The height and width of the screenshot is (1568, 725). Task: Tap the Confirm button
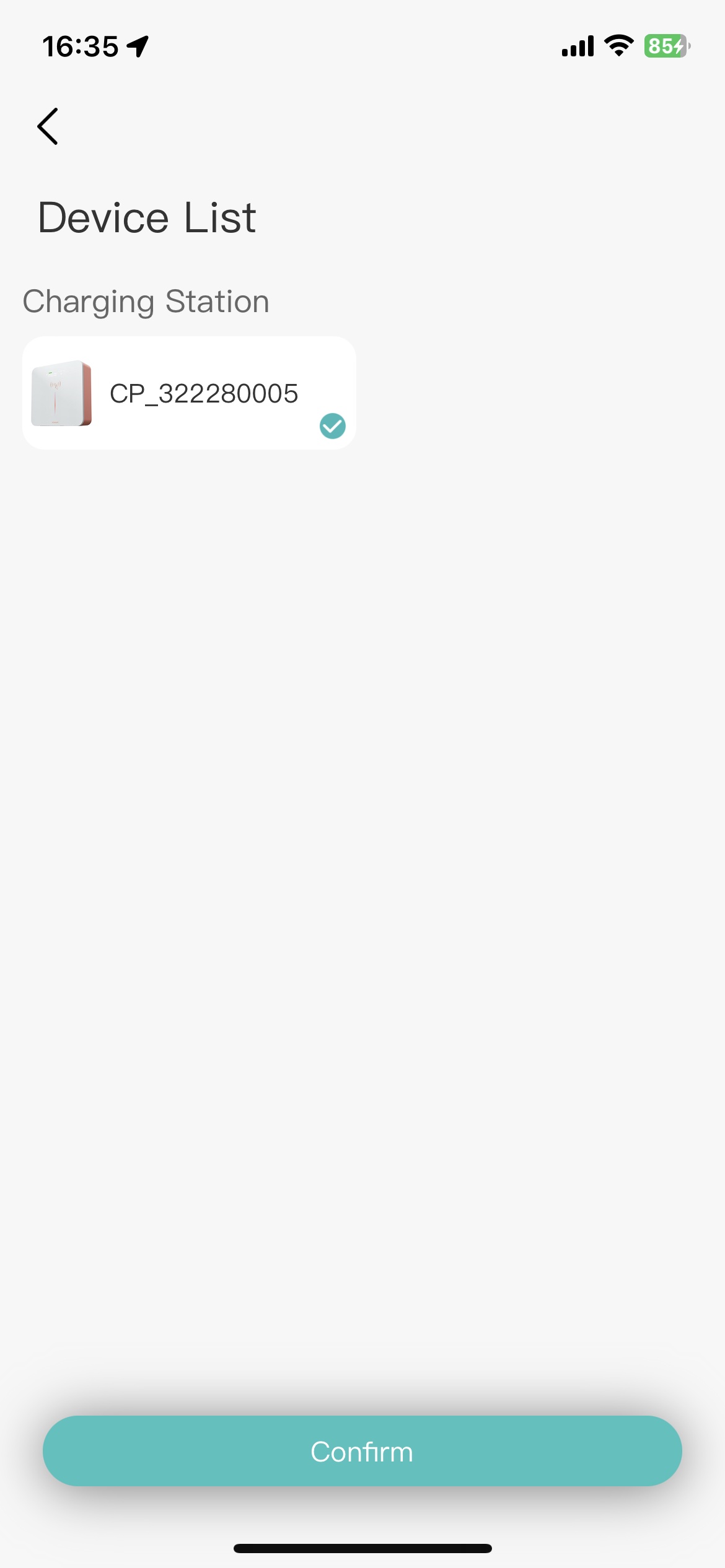362,1451
